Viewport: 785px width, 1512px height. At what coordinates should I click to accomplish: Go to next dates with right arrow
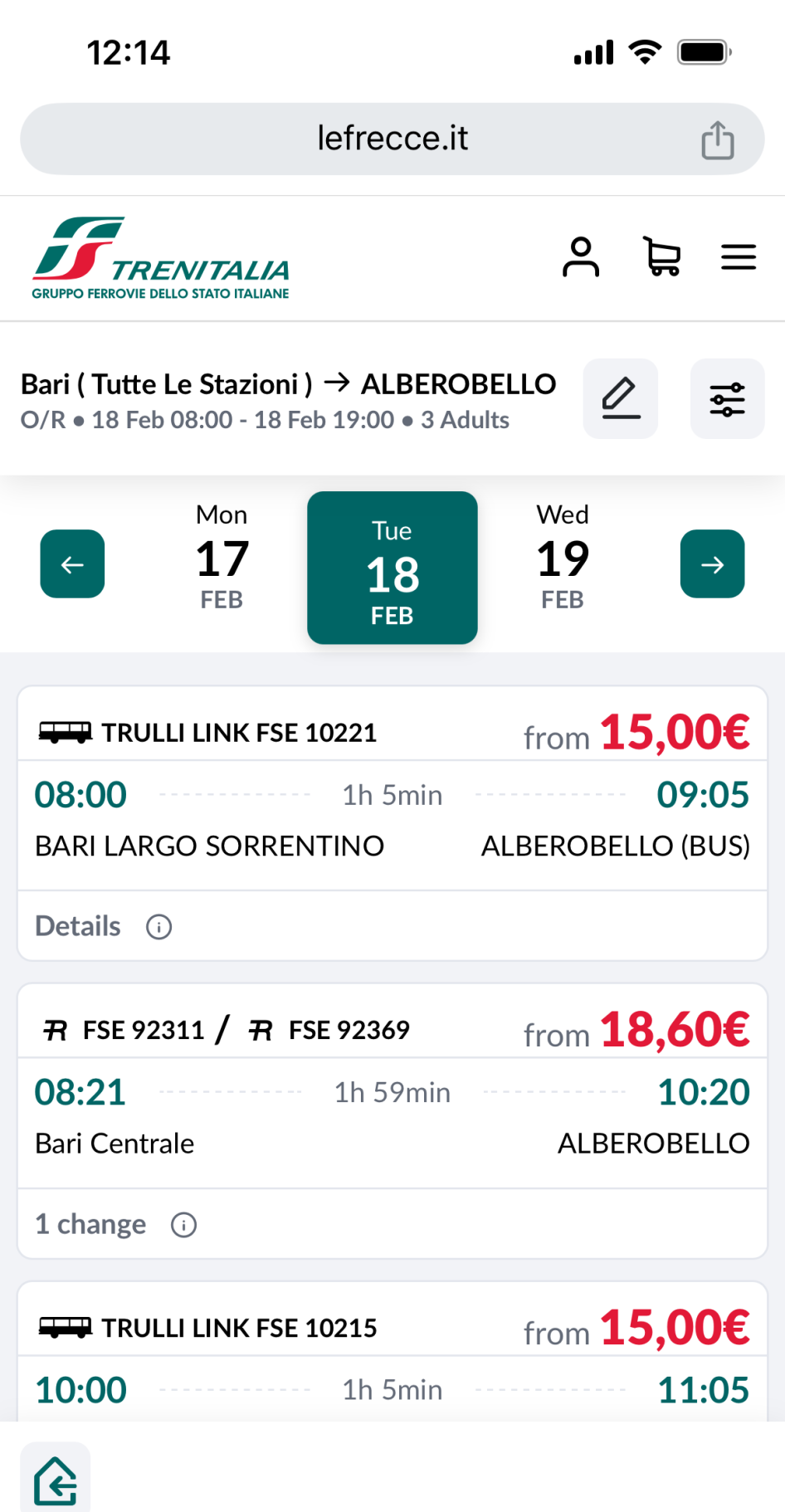click(x=712, y=564)
